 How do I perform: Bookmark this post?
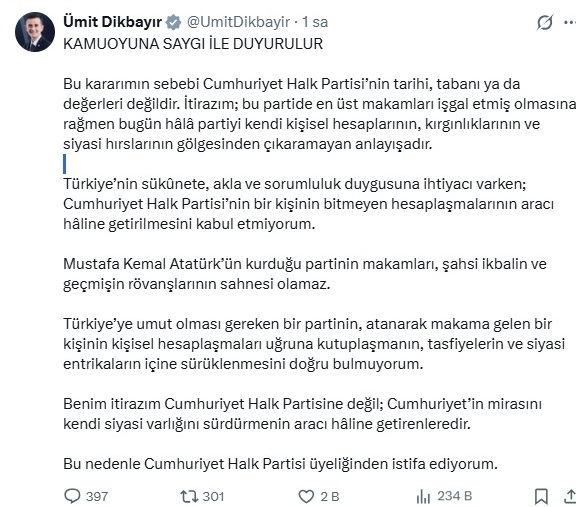(541, 496)
